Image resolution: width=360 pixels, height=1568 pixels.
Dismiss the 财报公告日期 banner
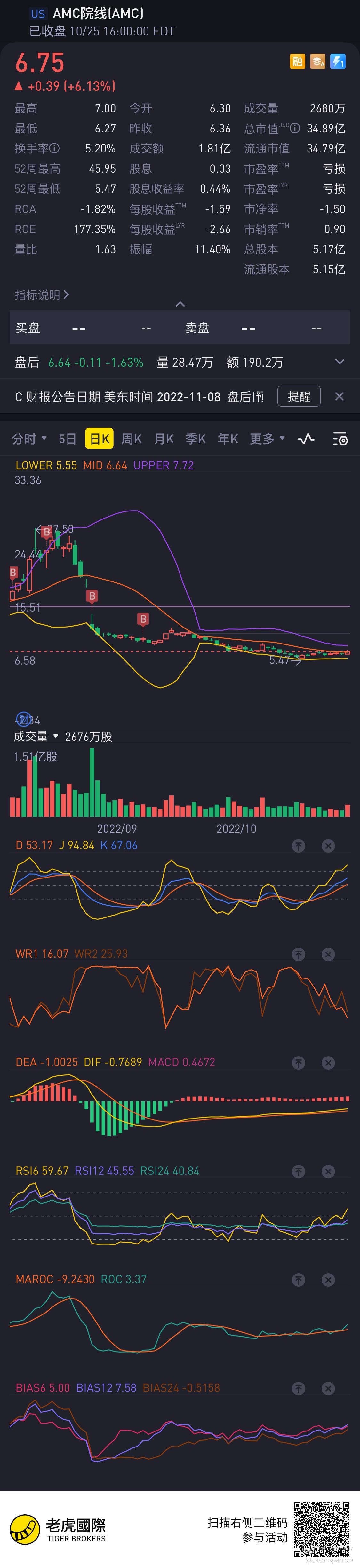click(339, 396)
